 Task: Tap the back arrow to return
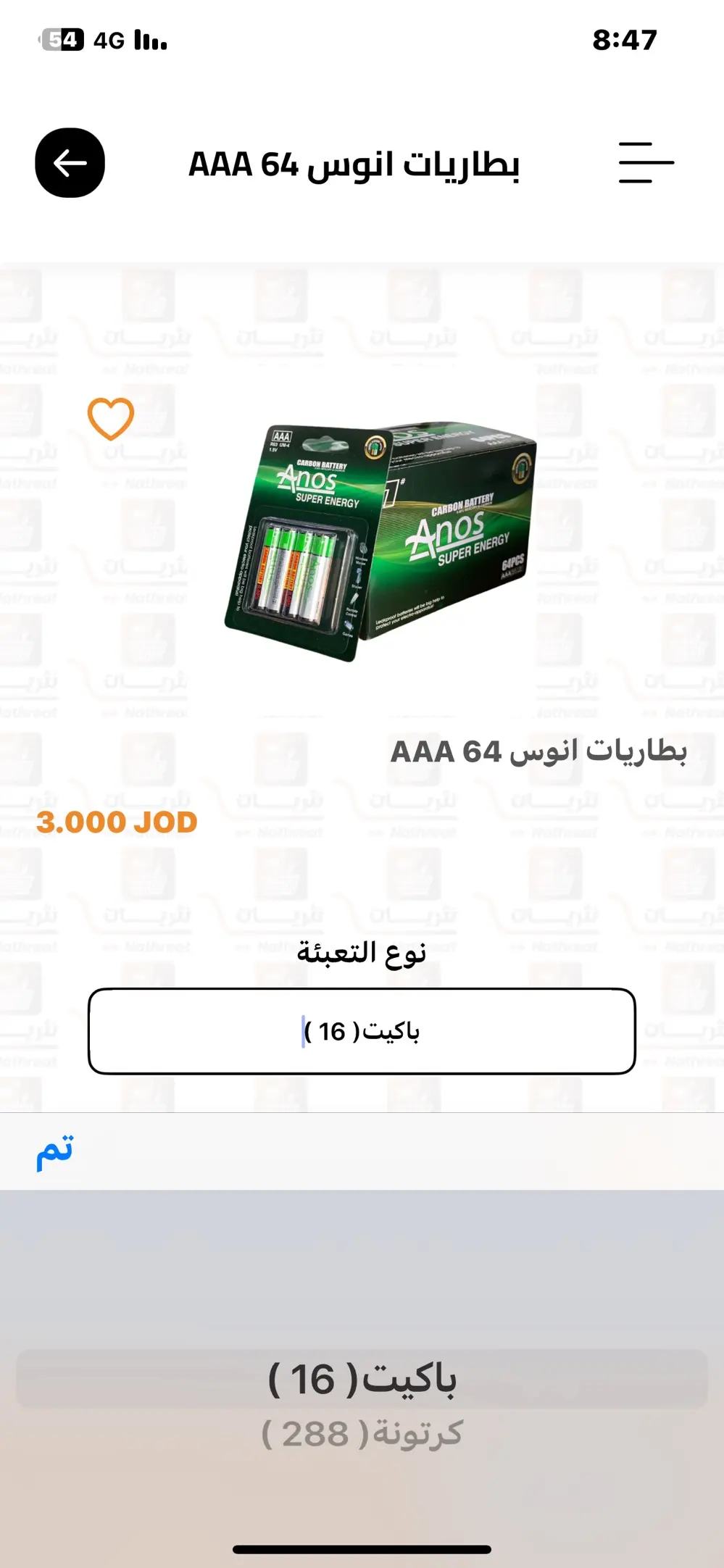[x=69, y=163]
